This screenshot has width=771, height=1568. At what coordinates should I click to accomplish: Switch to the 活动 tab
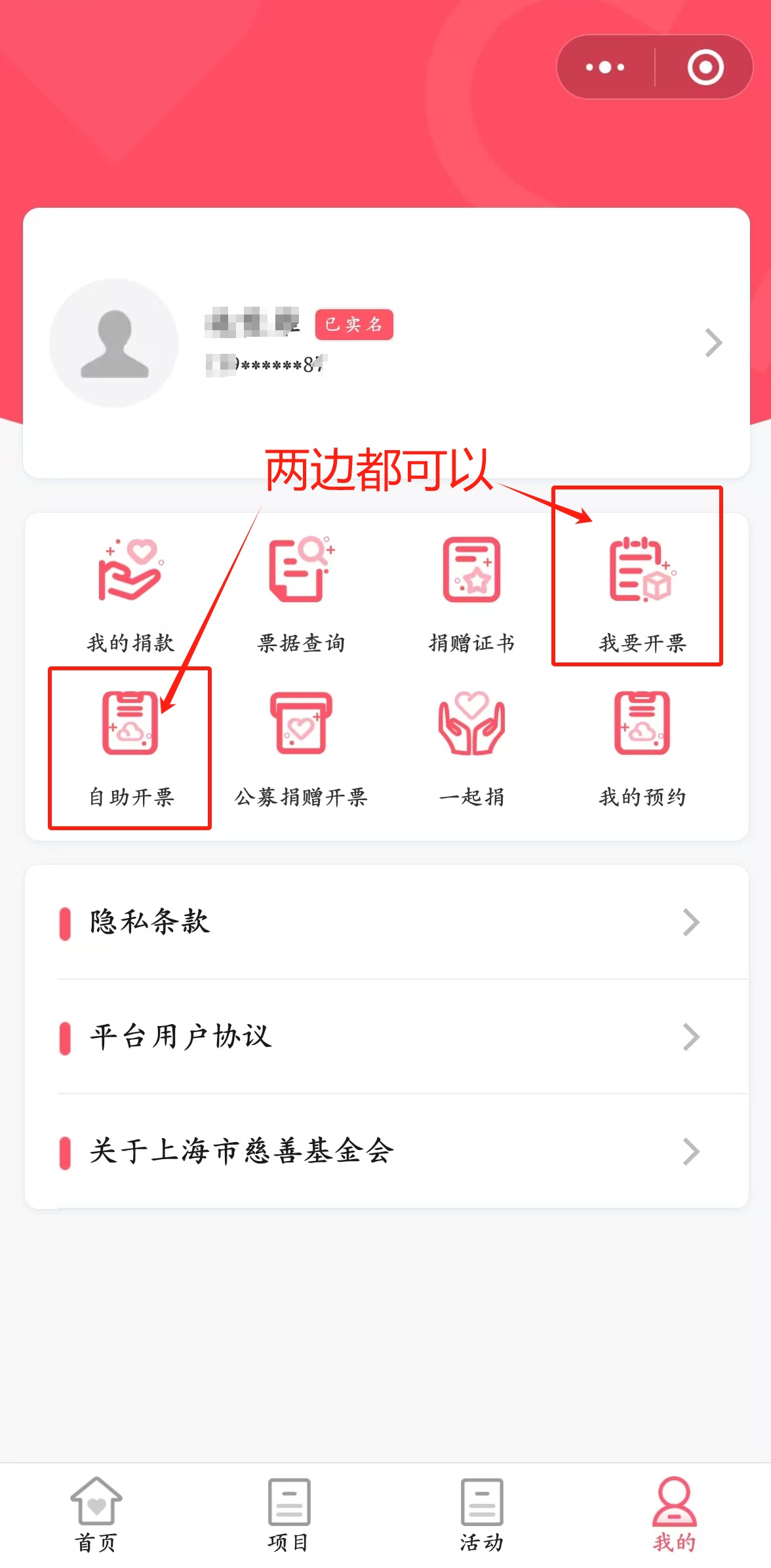click(481, 1515)
